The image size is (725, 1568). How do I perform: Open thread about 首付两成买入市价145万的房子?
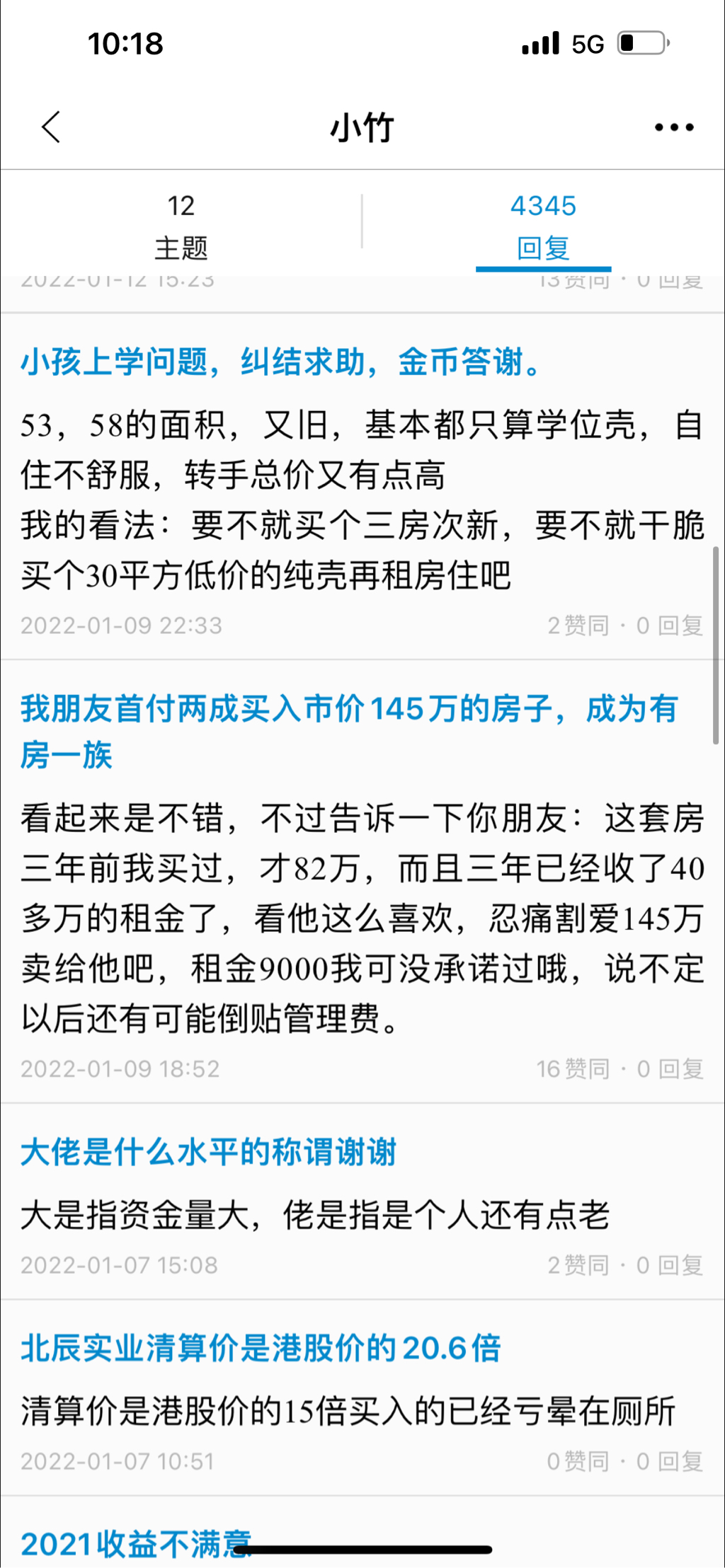[x=350, y=732]
